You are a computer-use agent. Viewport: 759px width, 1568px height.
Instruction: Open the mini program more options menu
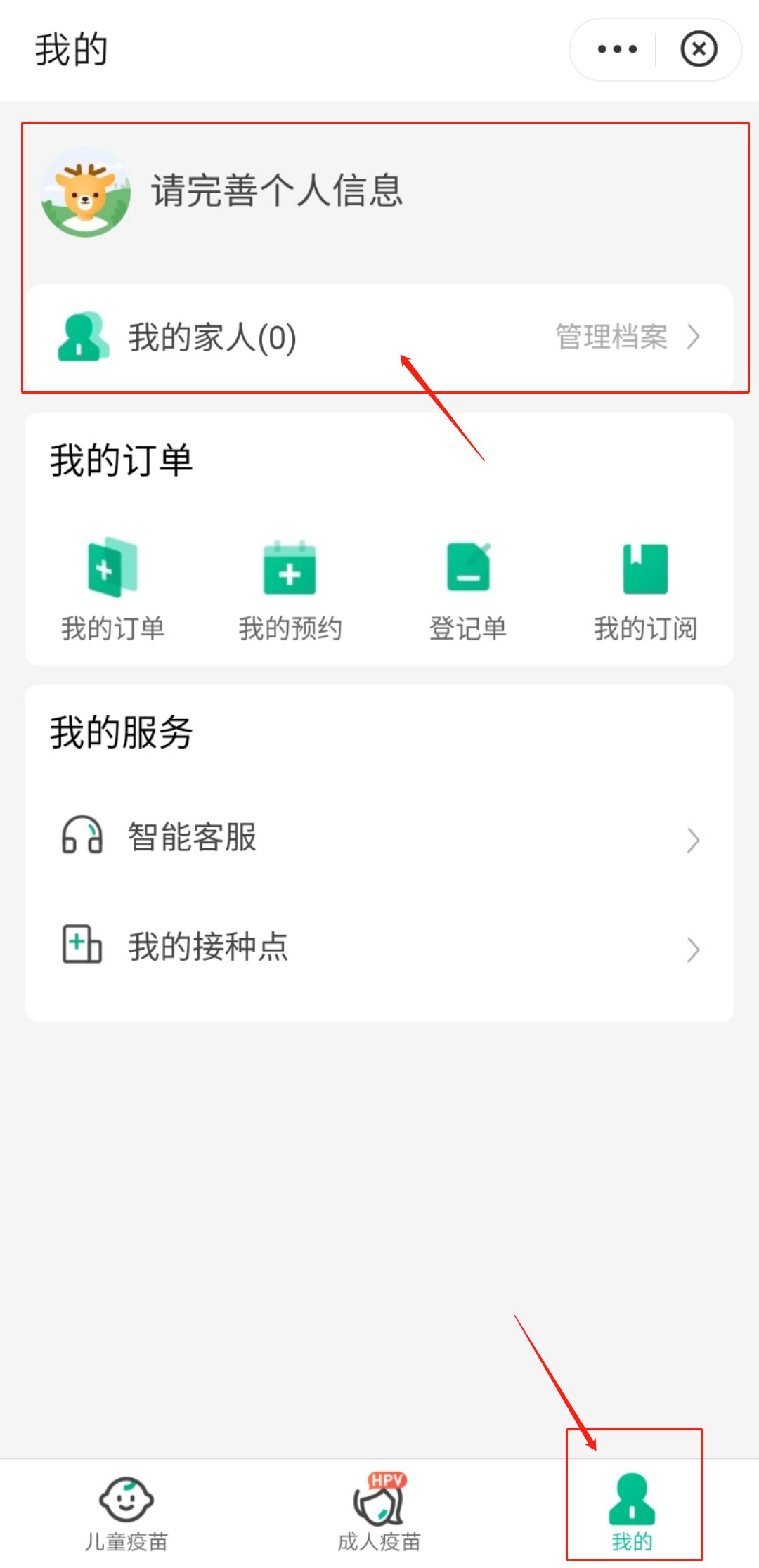point(617,49)
